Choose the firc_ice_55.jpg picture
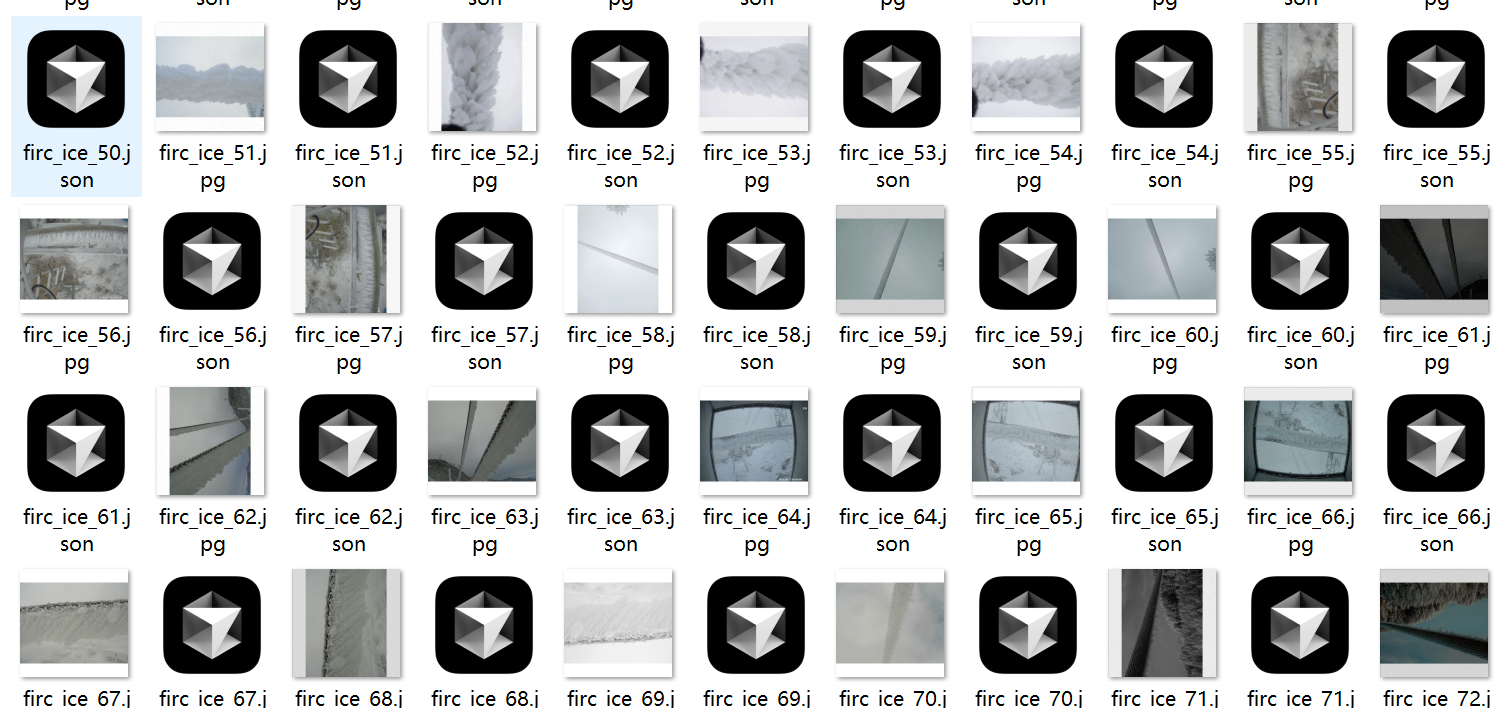The width and height of the screenshot is (1503, 708). 1299,77
